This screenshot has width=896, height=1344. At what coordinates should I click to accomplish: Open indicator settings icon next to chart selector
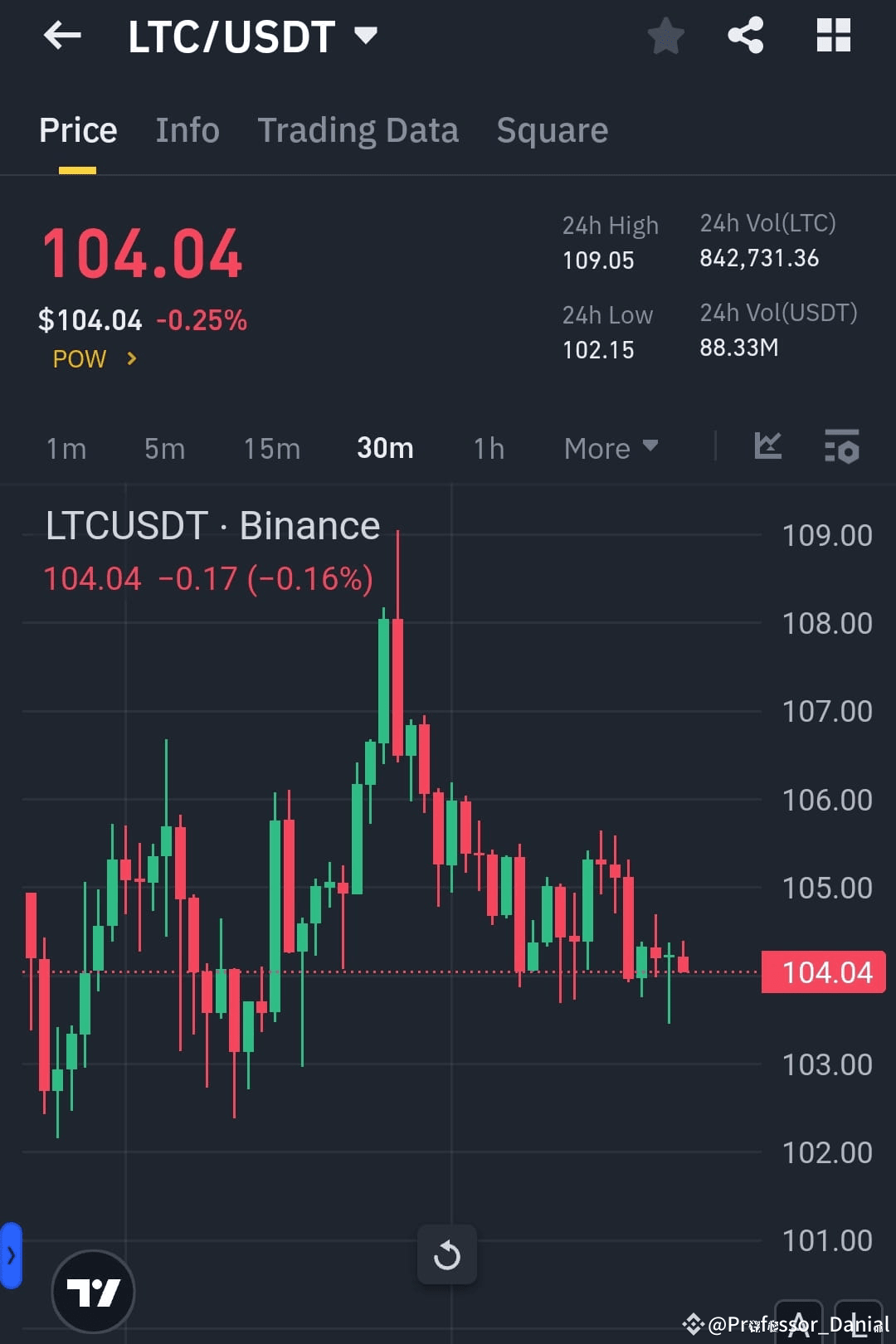pos(841,447)
